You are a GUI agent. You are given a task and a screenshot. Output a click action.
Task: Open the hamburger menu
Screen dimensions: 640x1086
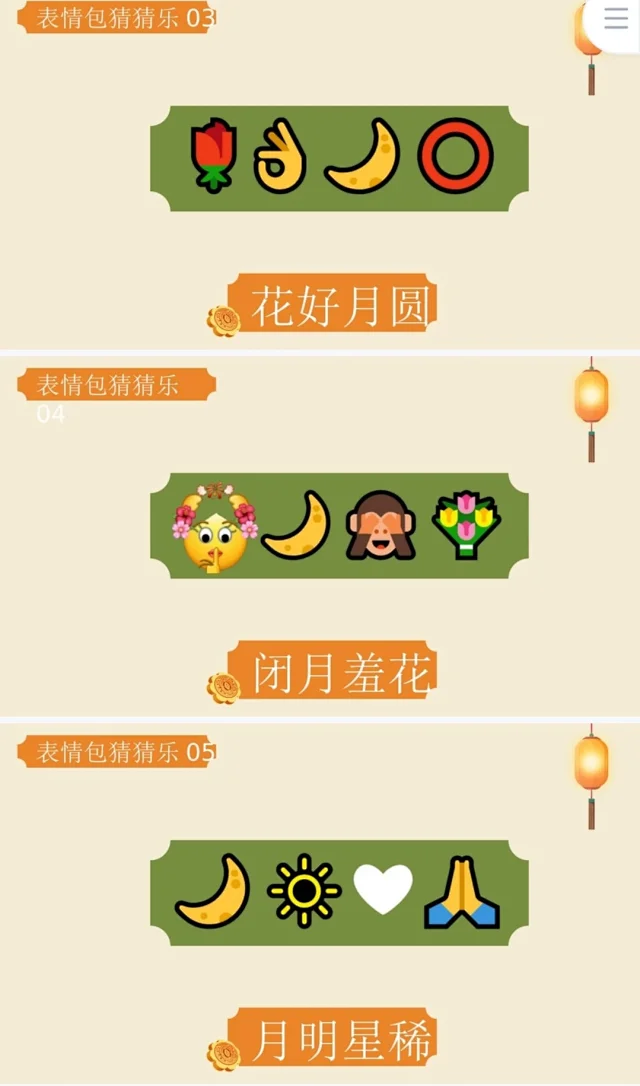616,19
